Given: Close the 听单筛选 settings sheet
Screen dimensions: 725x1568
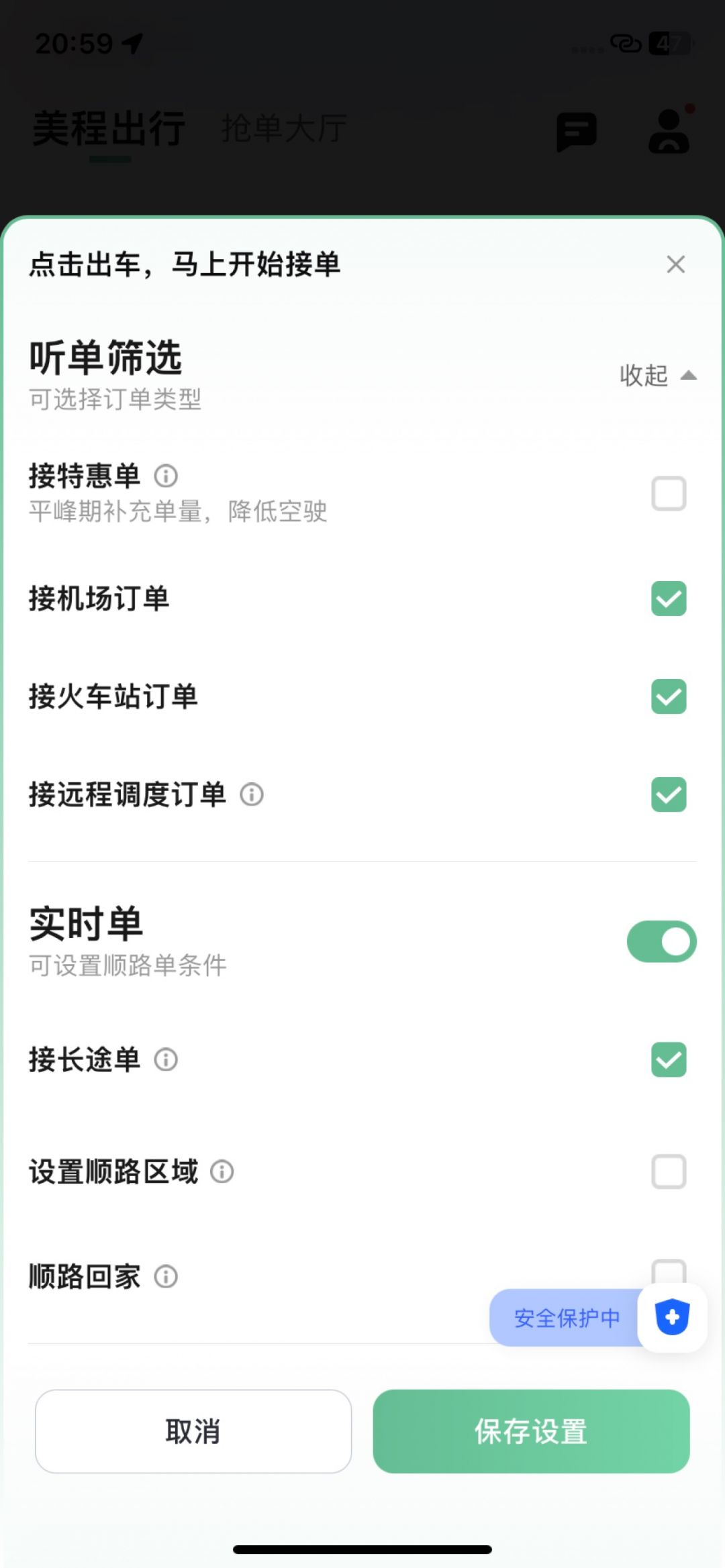Looking at the screenshot, I should (675, 264).
